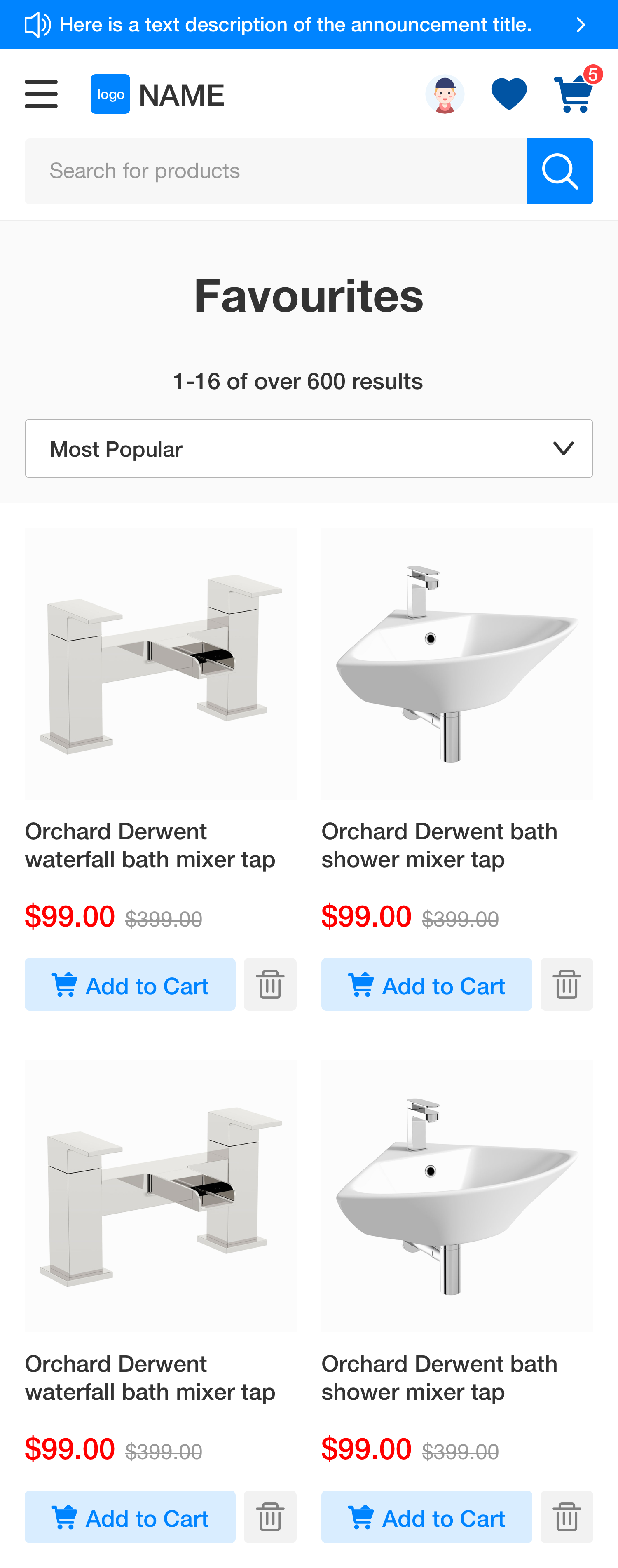Open first waterfall bath mixer tap image

click(x=161, y=664)
